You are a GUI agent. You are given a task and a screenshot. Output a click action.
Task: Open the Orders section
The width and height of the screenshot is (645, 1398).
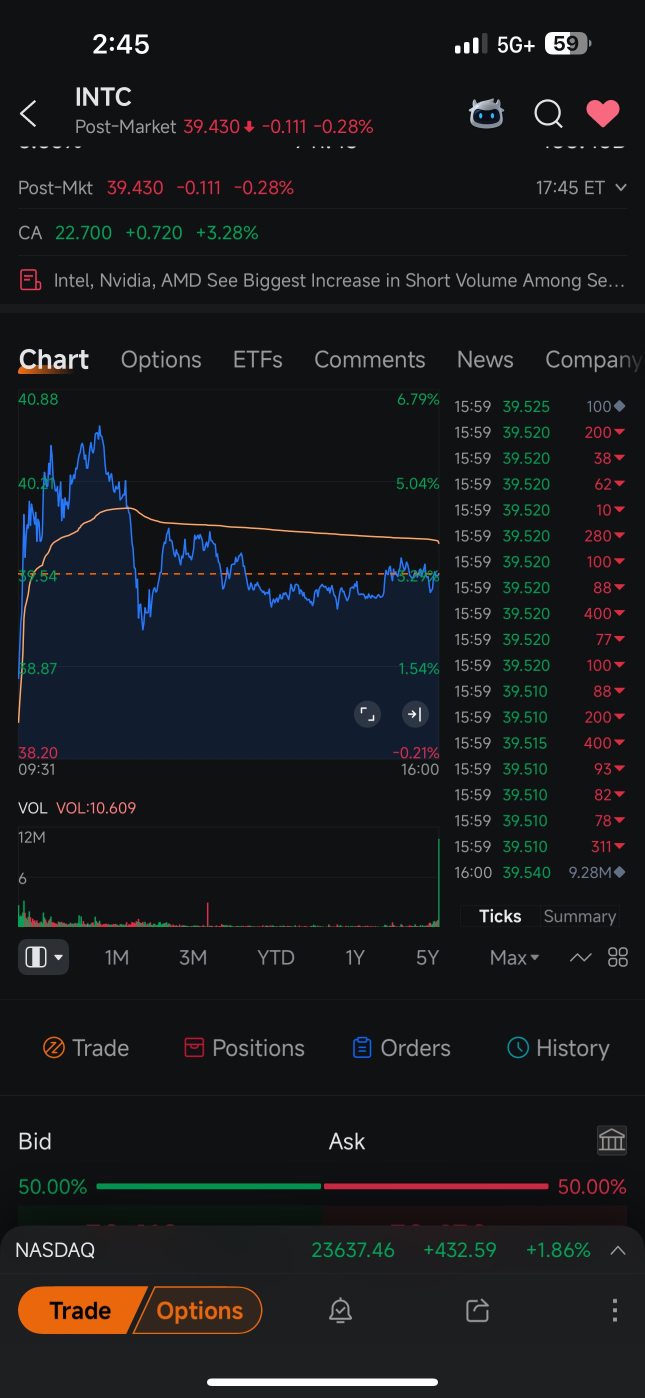pyautogui.click(x=401, y=1048)
